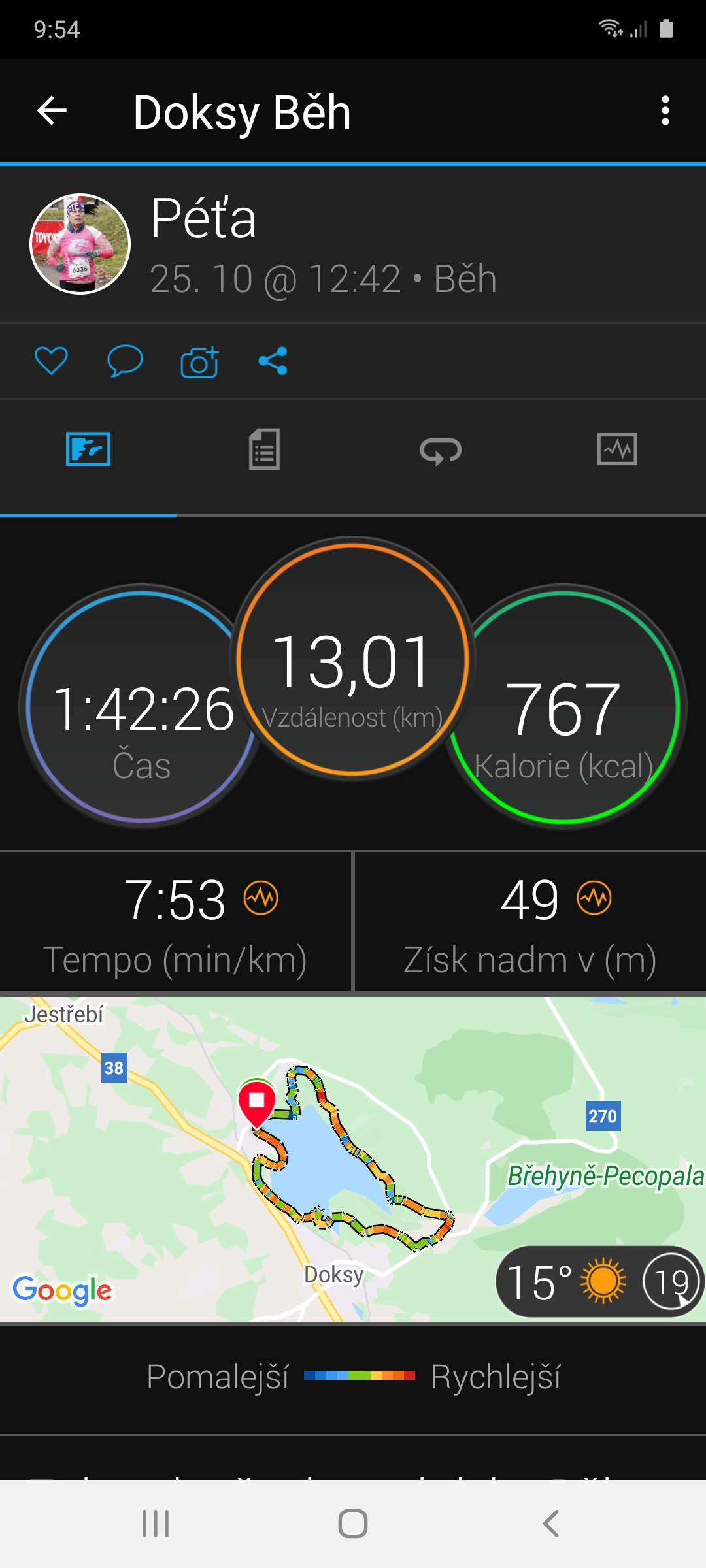Open the route map of Doksy
The width and height of the screenshot is (706, 1568).
[x=353, y=1159]
